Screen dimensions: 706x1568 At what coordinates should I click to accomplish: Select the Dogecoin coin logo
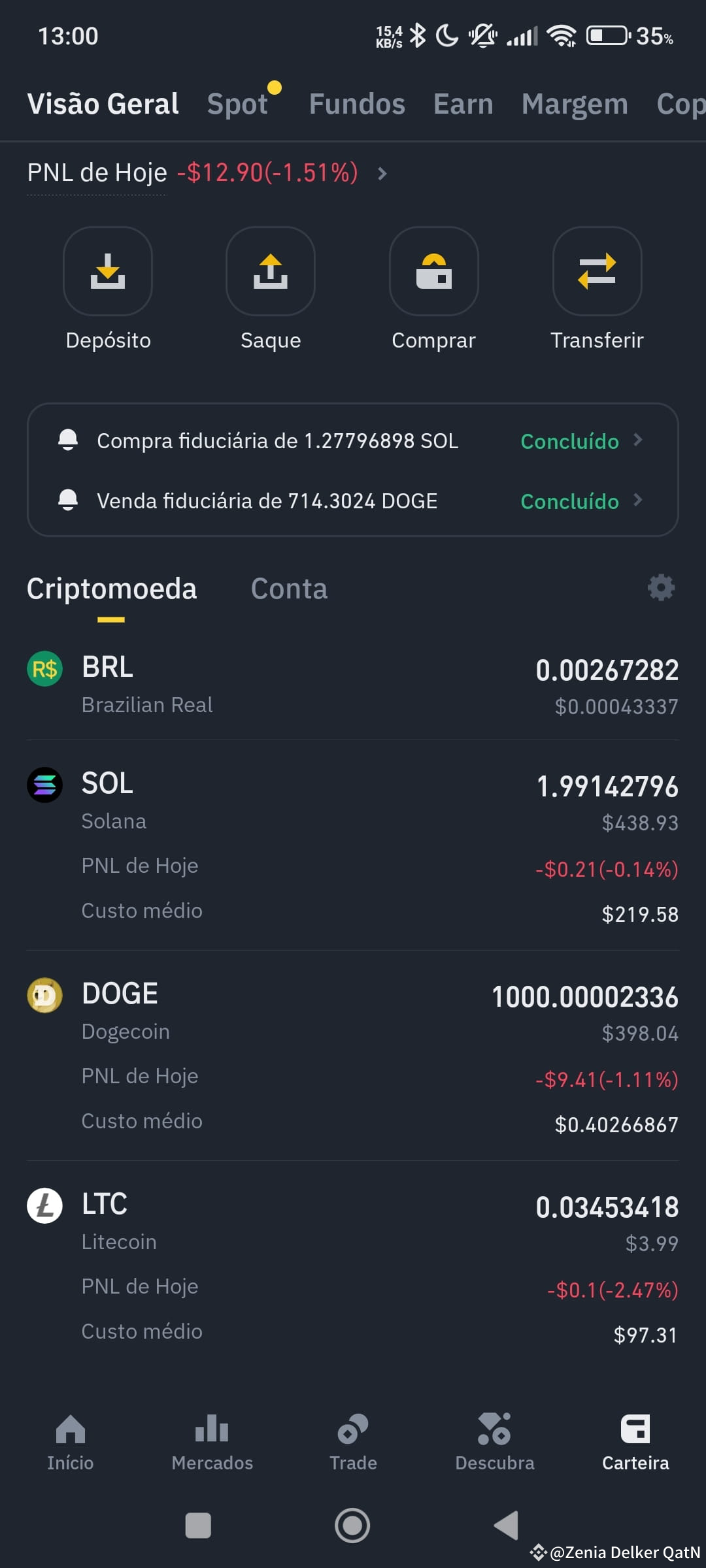click(44, 994)
